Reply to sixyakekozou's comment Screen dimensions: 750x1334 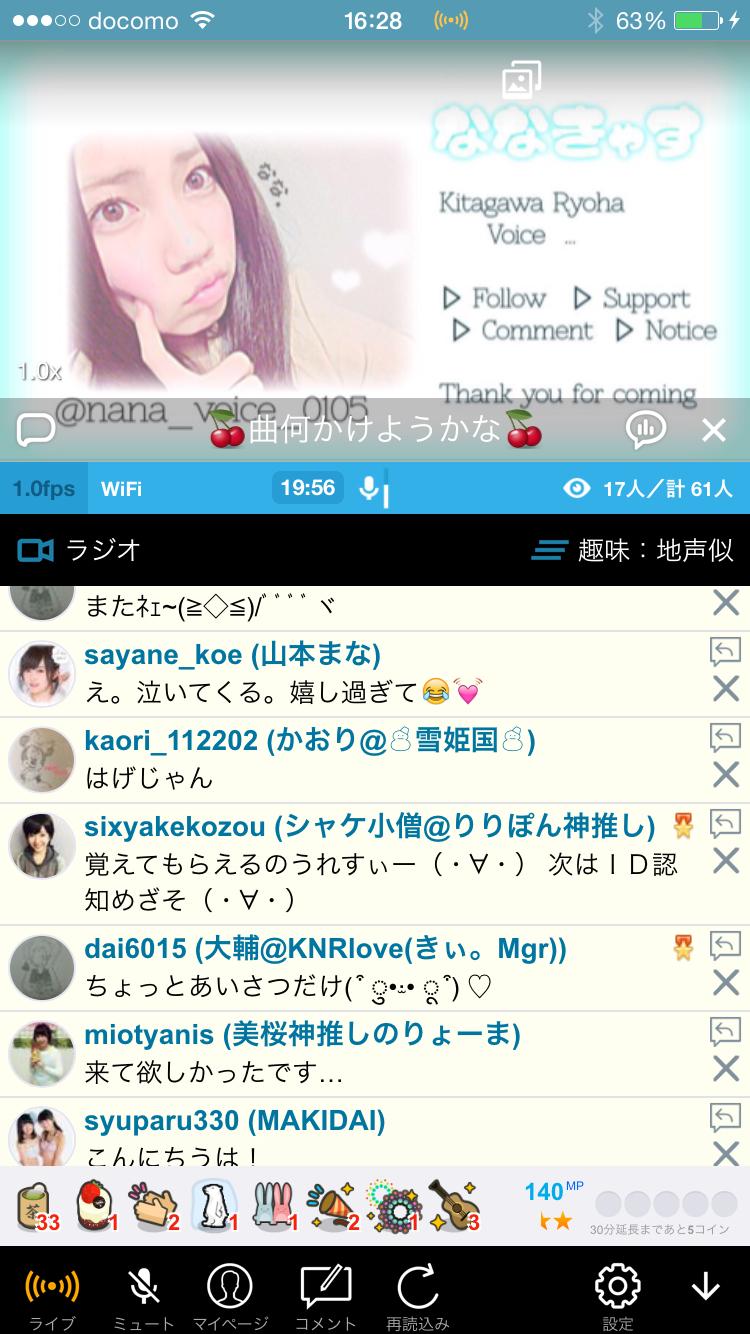(725, 824)
